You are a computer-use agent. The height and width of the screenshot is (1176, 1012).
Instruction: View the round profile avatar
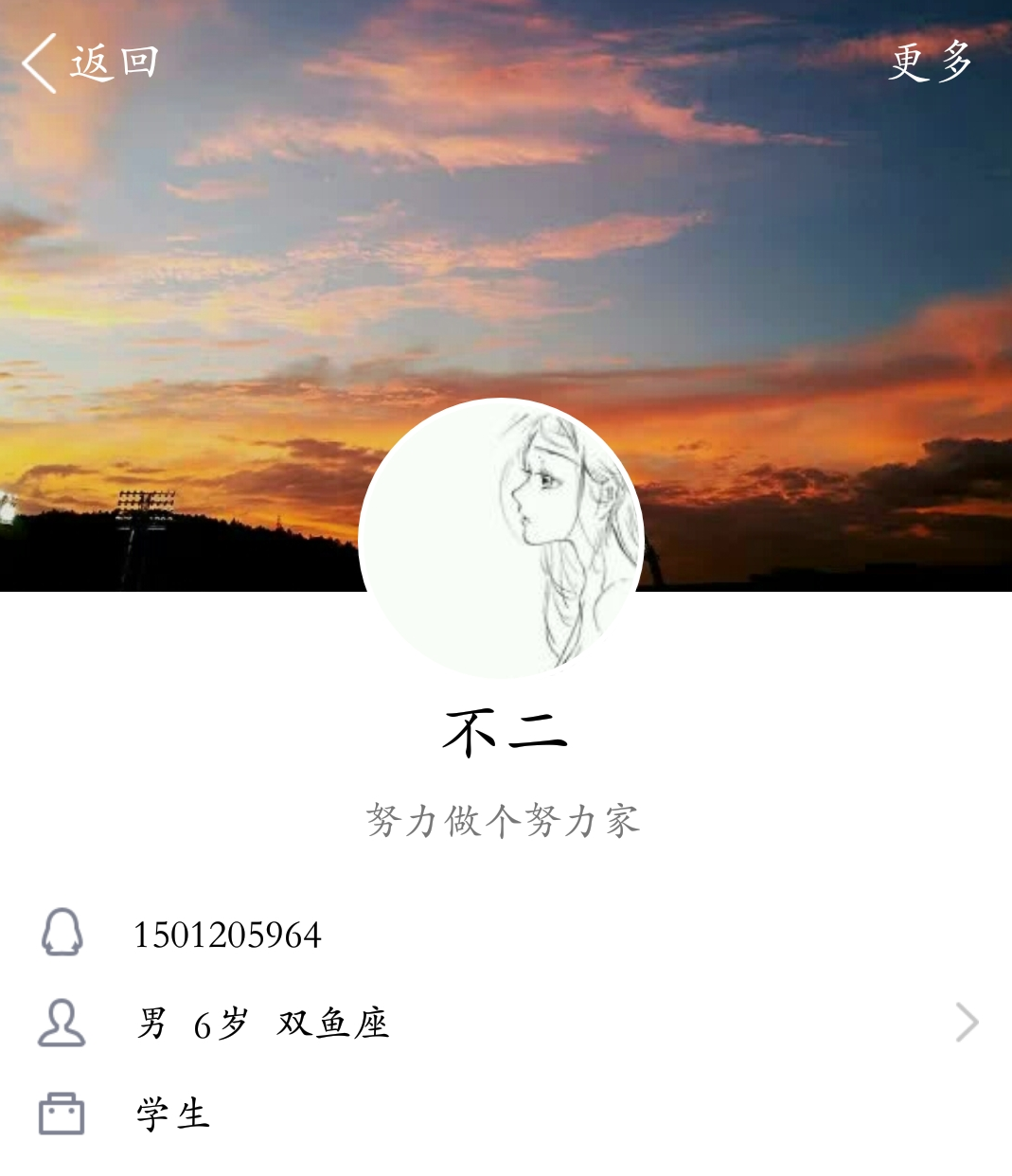point(502,539)
